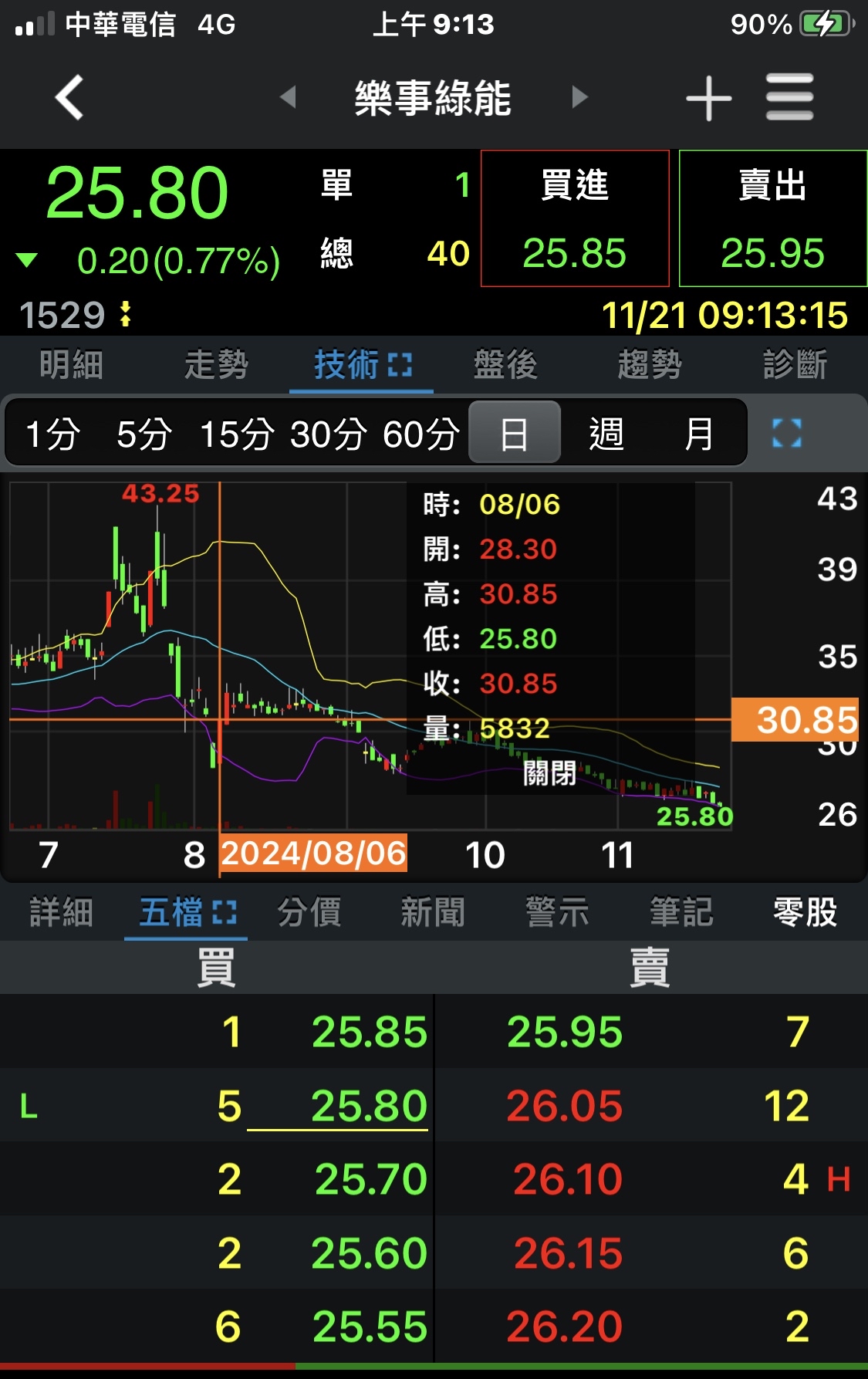The height and width of the screenshot is (1379, 868).
Task: Open the 詳細 details tab
Action: coord(61,912)
